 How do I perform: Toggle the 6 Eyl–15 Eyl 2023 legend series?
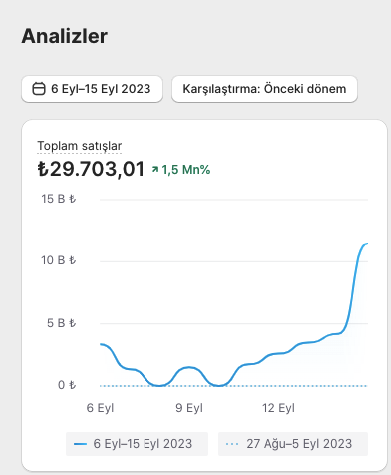click(x=137, y=444)
